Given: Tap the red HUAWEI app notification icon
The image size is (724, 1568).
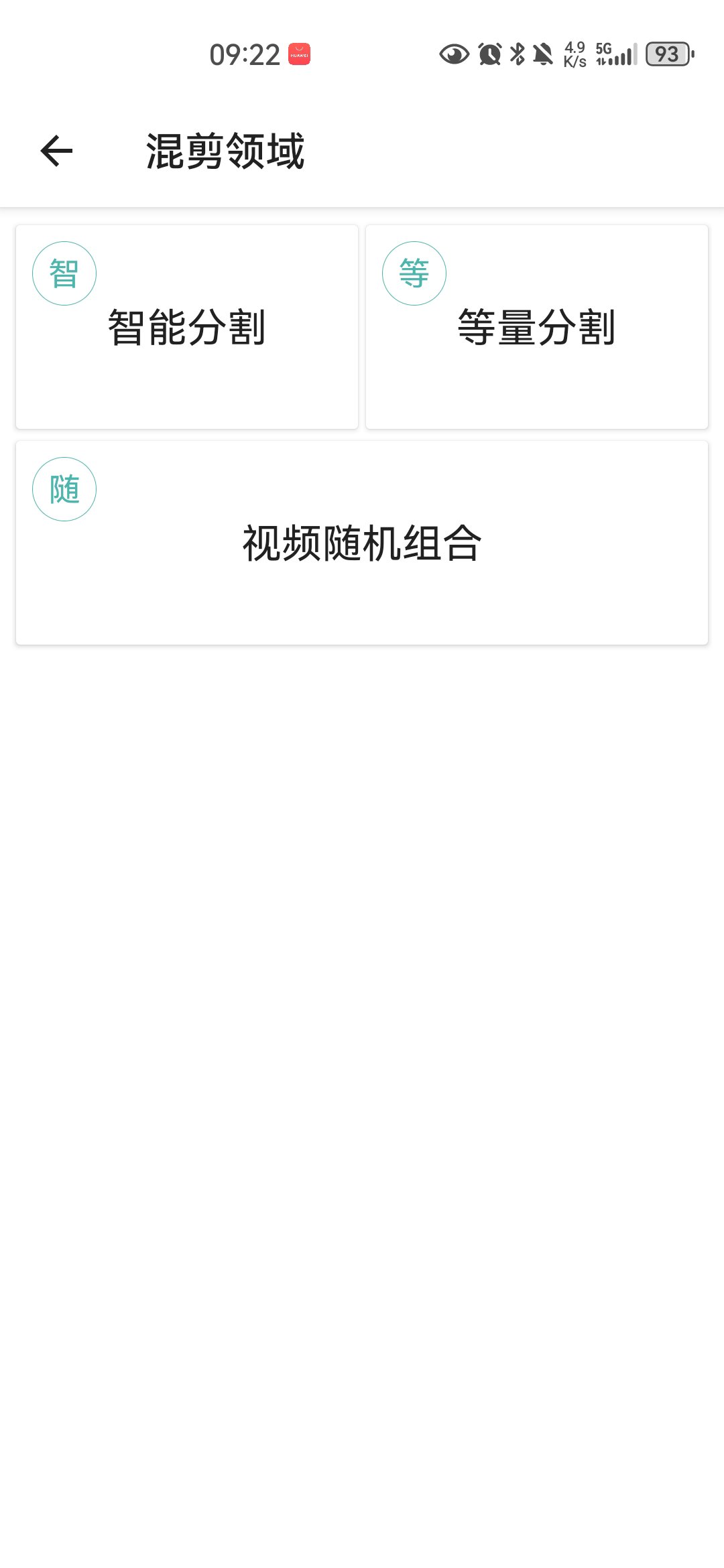Looking at the screenshot, I should coord(300,56).
